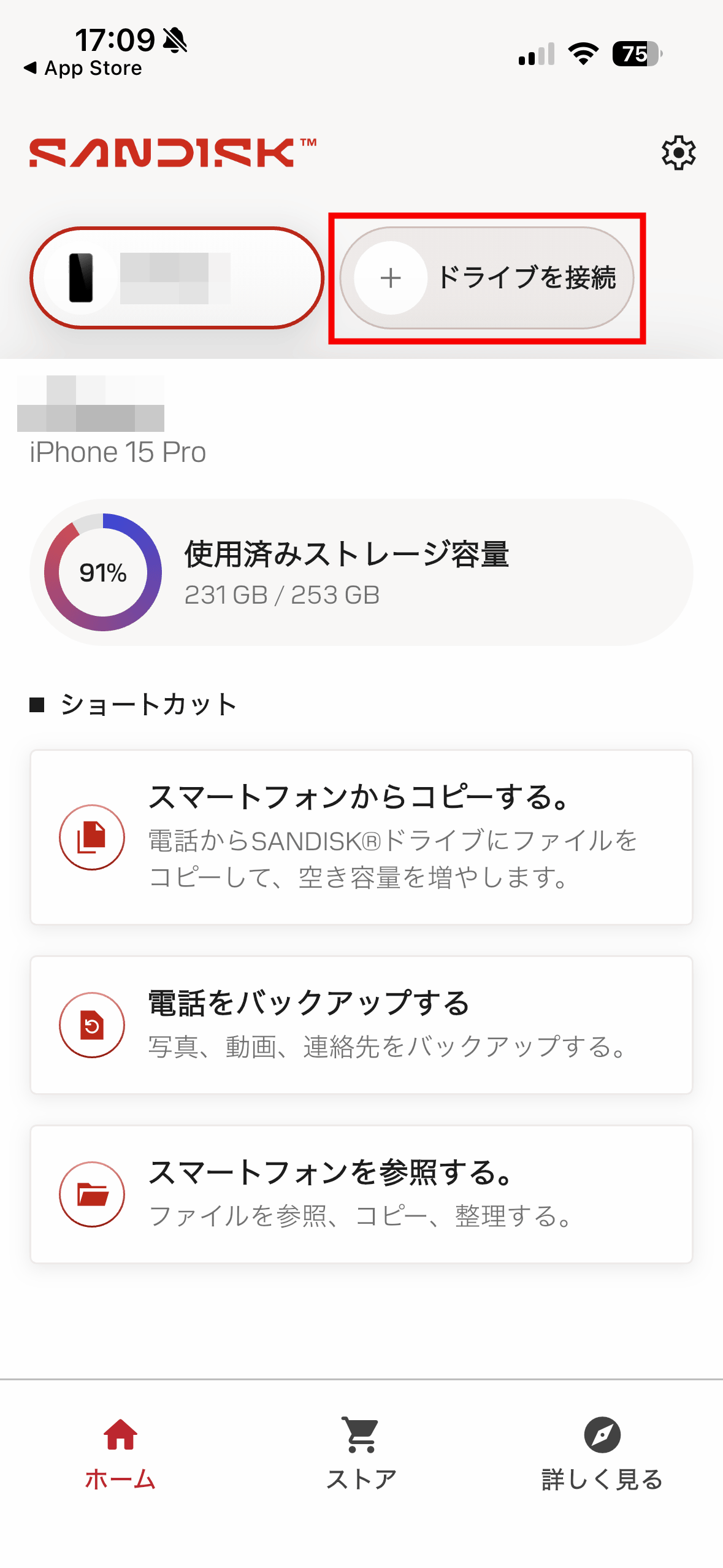Screen dimensions: 723x1568
Task: Tap ドライブを接続 to connect a drive
Action: tap(487, 279)
